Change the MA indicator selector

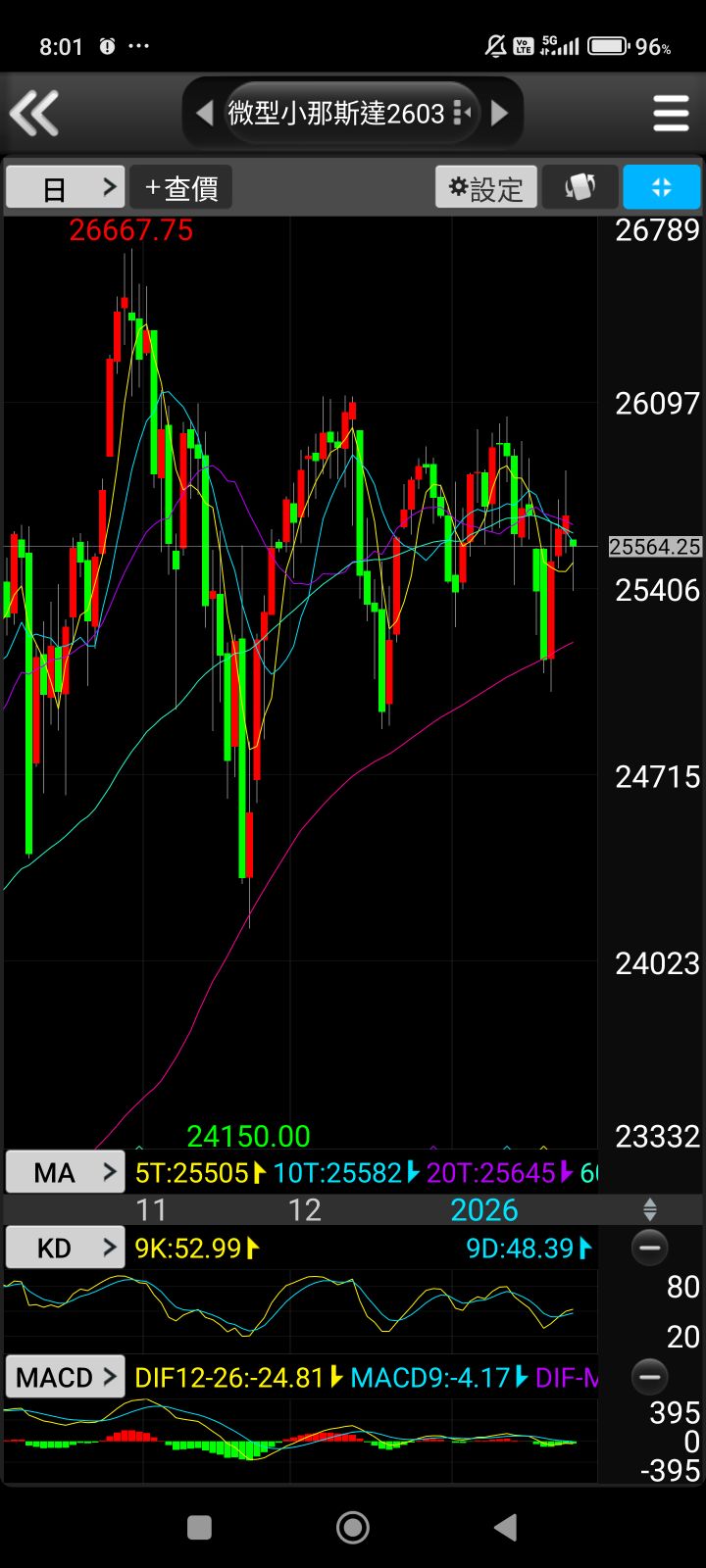pos(66,1172)
